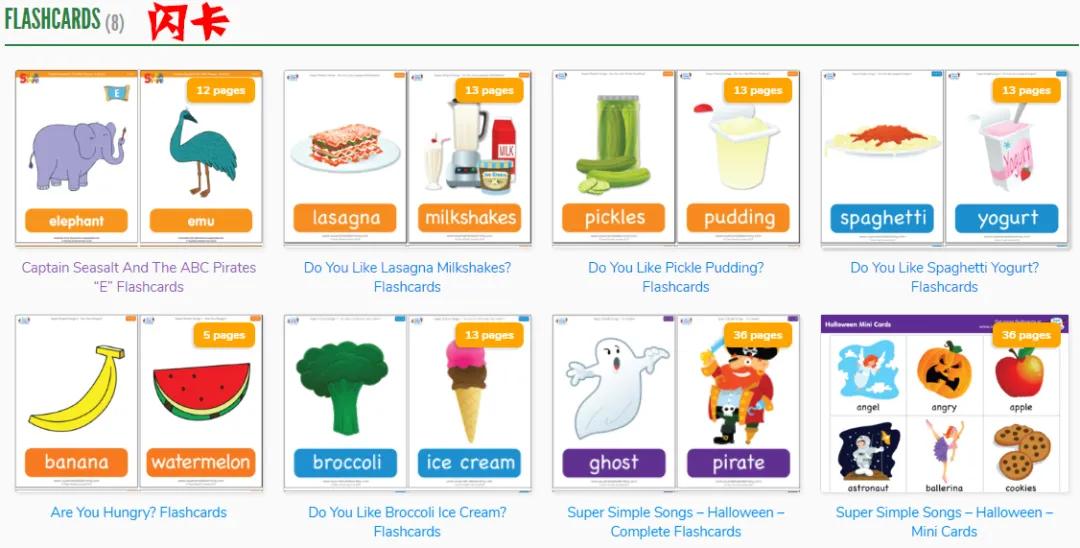View the pickles and pudding flashcards thumbnail
The width and height of the screenshot is (1080, 548).
pyautogui.click(x=676, y=158)
